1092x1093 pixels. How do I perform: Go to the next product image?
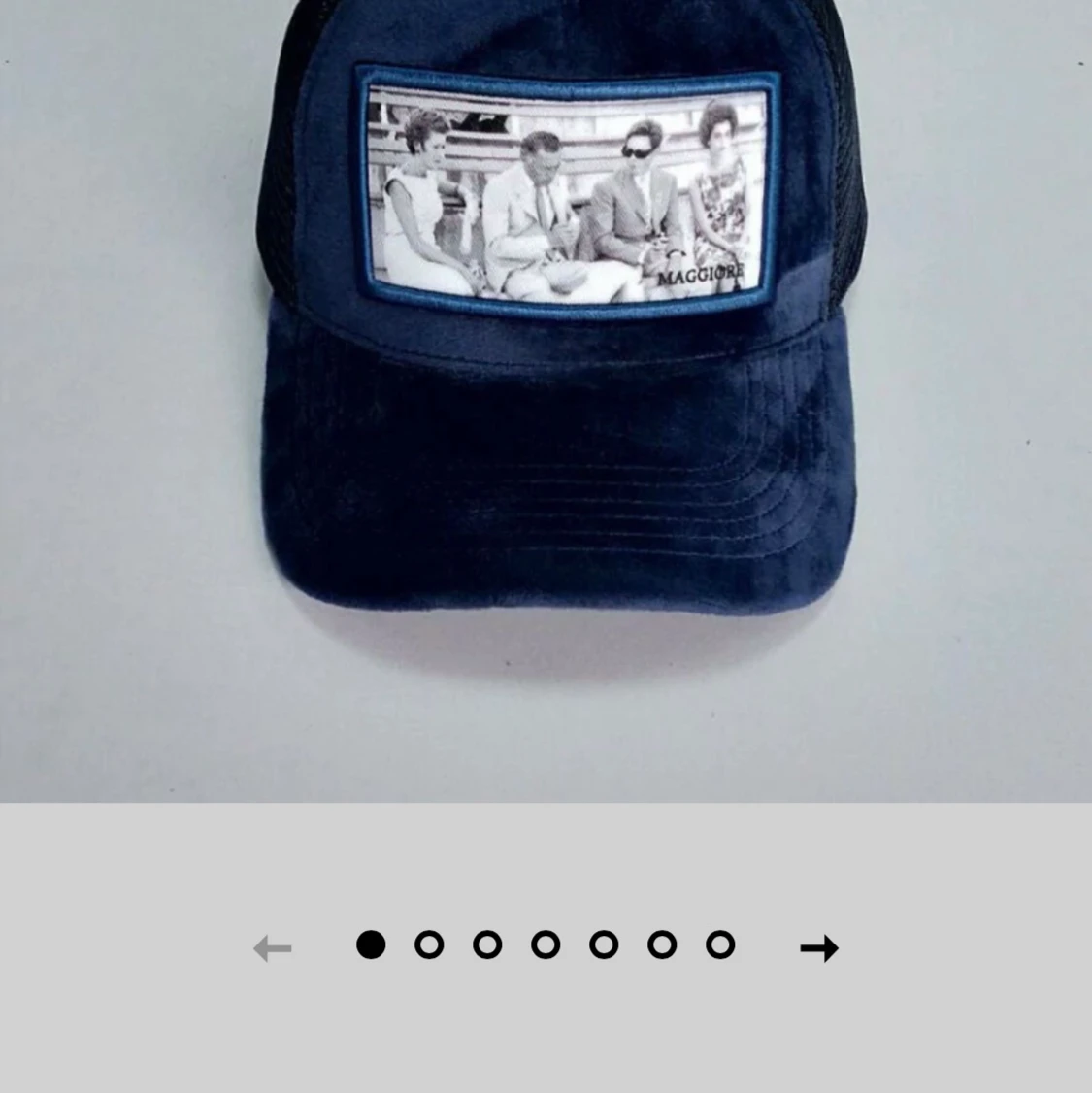coord(818,947)
